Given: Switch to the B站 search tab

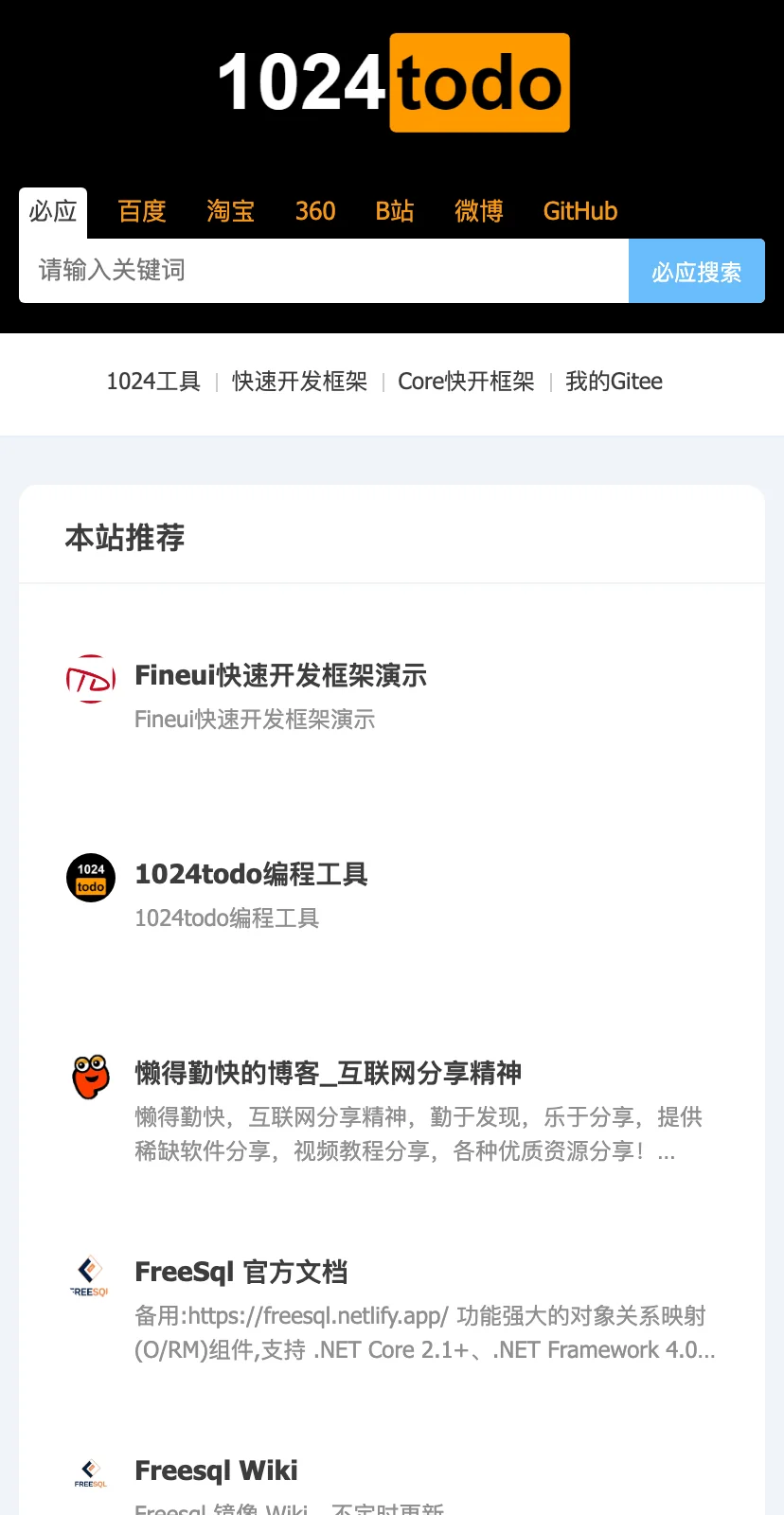Looking at the screenshot, I should click(395, 211).
